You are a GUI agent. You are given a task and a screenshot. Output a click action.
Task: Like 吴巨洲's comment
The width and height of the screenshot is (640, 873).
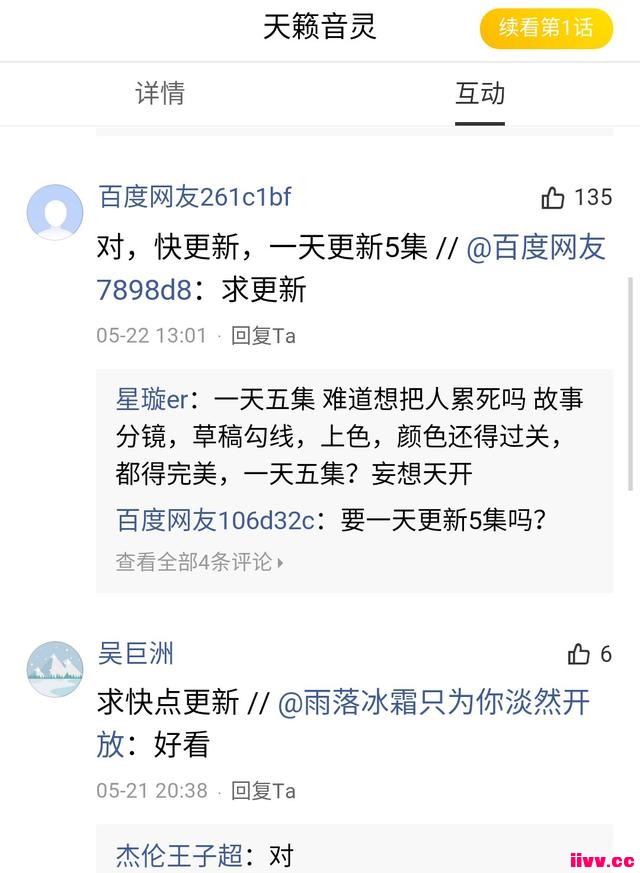tap(580, 654)
